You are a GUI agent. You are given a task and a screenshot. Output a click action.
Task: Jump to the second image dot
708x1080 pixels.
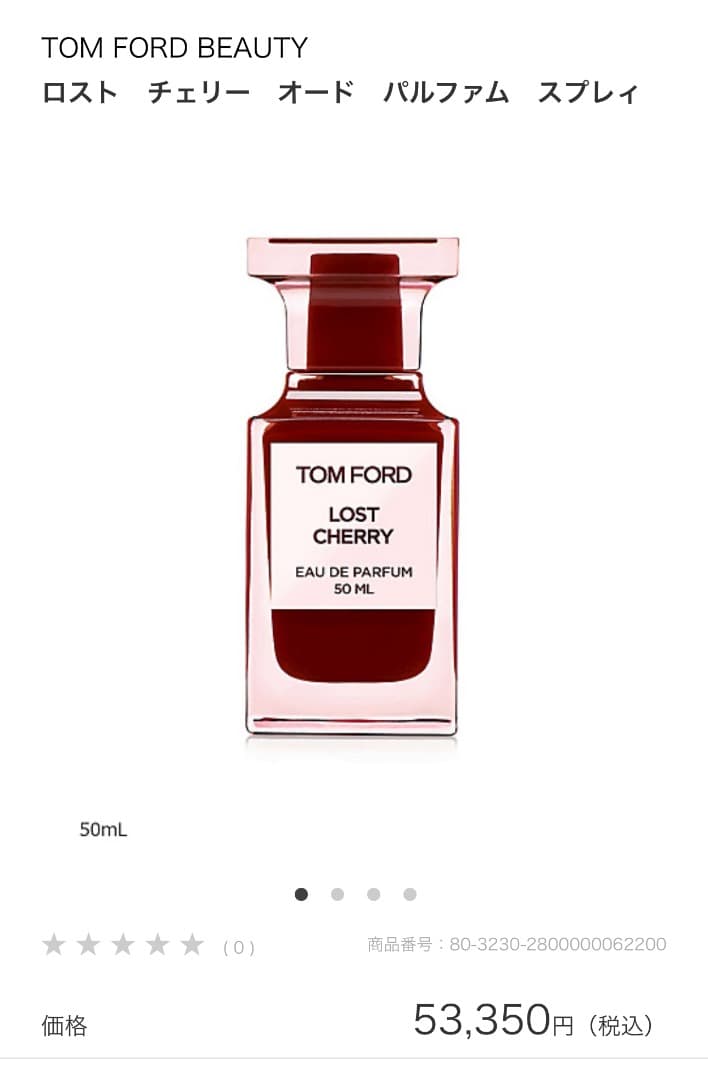pos(337,894)
